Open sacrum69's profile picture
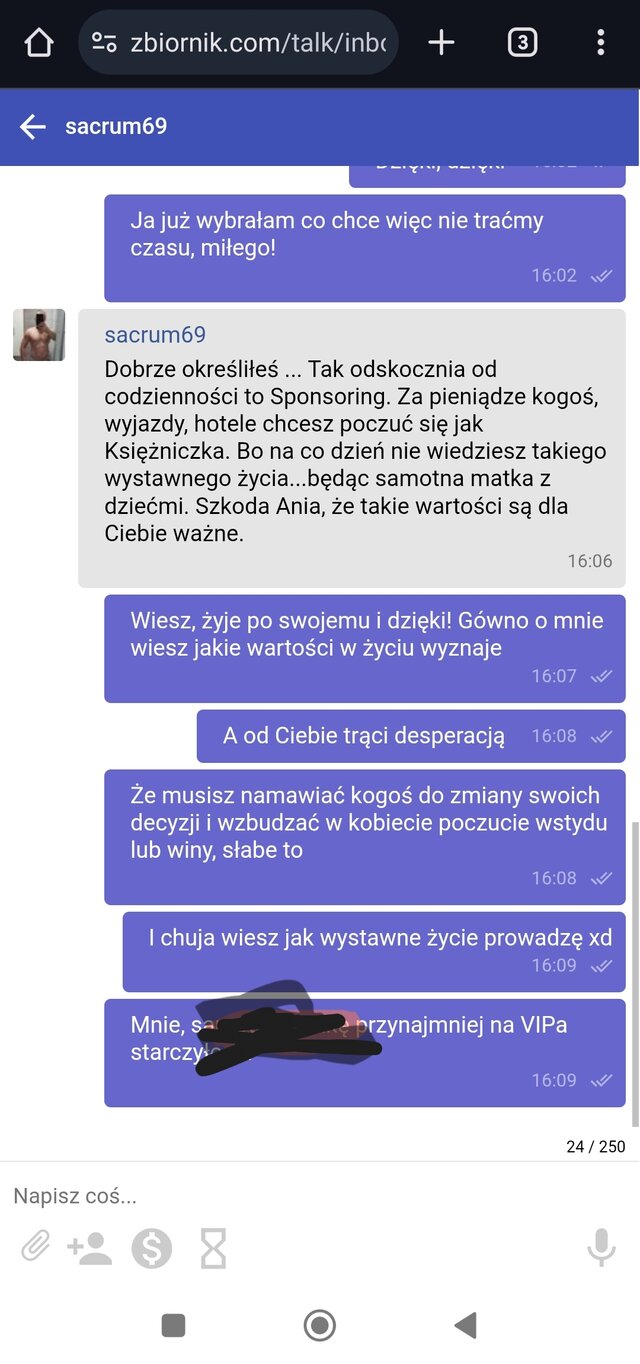Screen dimensions: 640x1364 39,335
